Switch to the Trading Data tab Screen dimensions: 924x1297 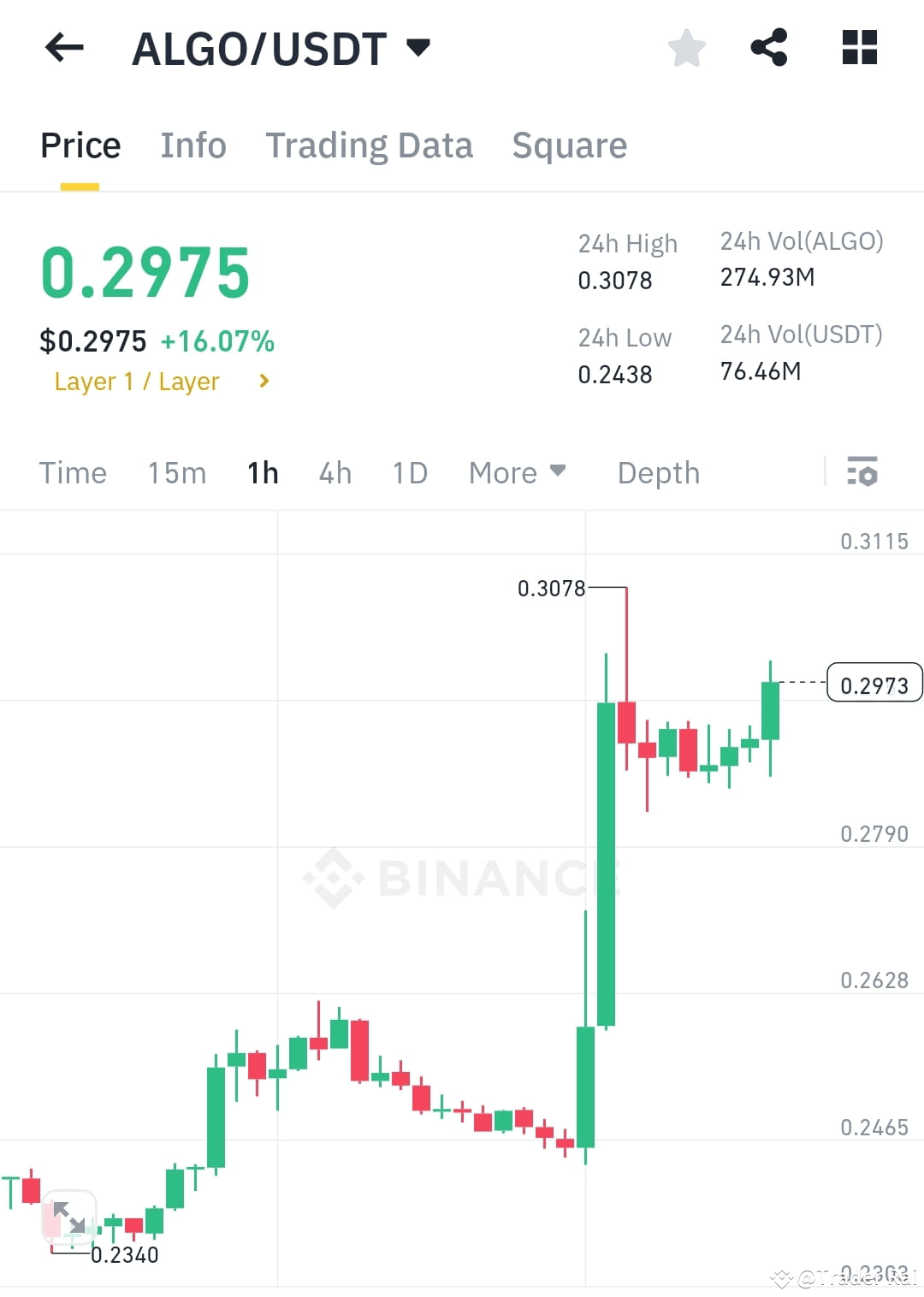[x=370, y=145]
